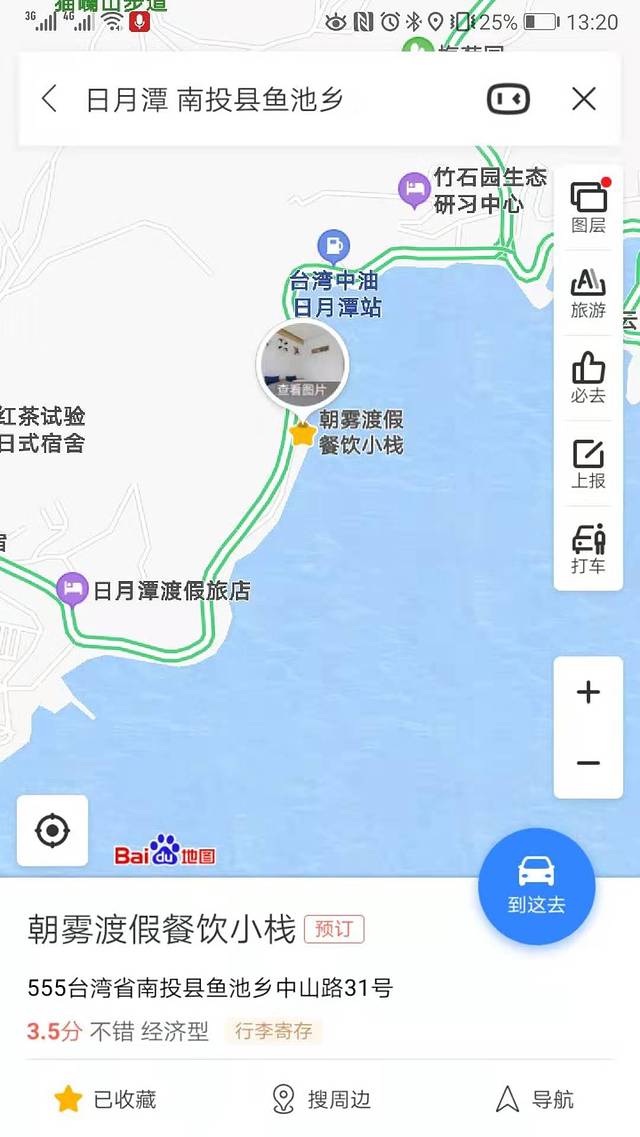Zoom out the map with the minus button
The image size is (640, 1137).
588,763
